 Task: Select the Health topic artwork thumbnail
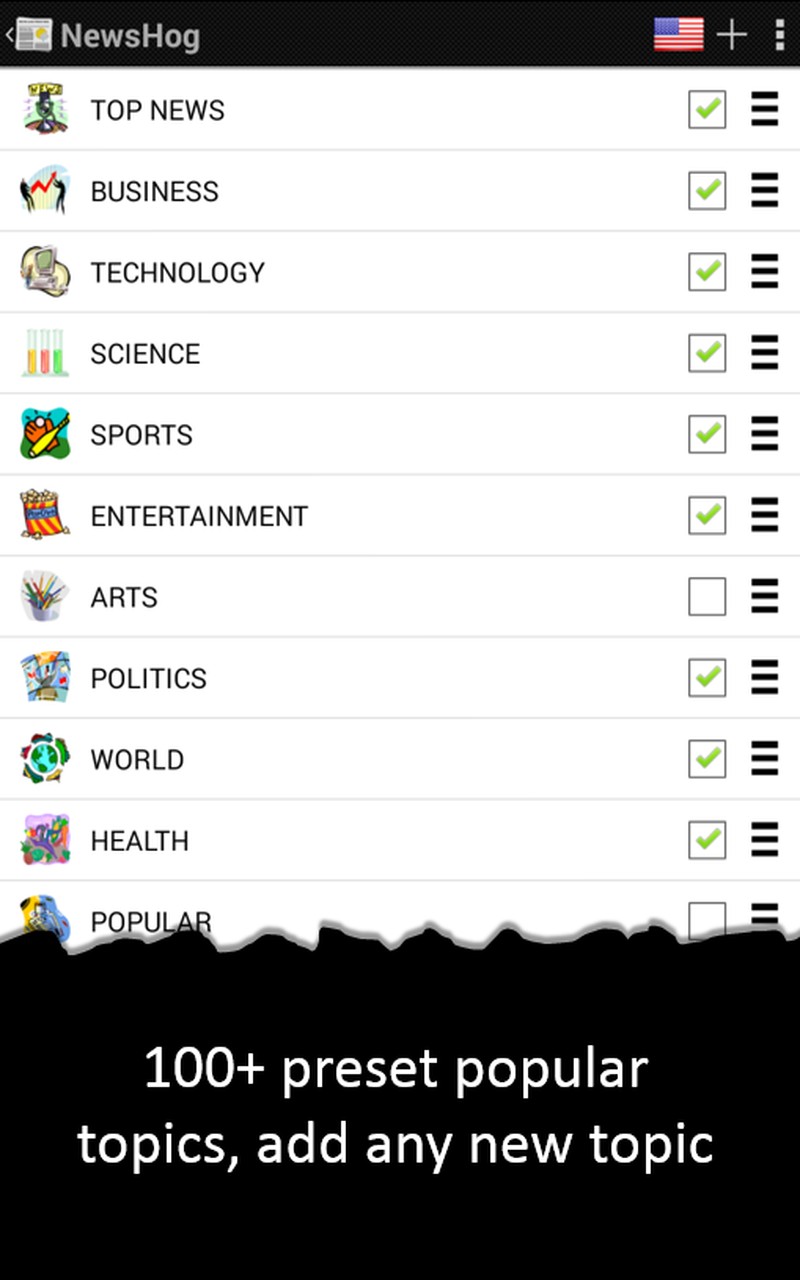(44, 840)
